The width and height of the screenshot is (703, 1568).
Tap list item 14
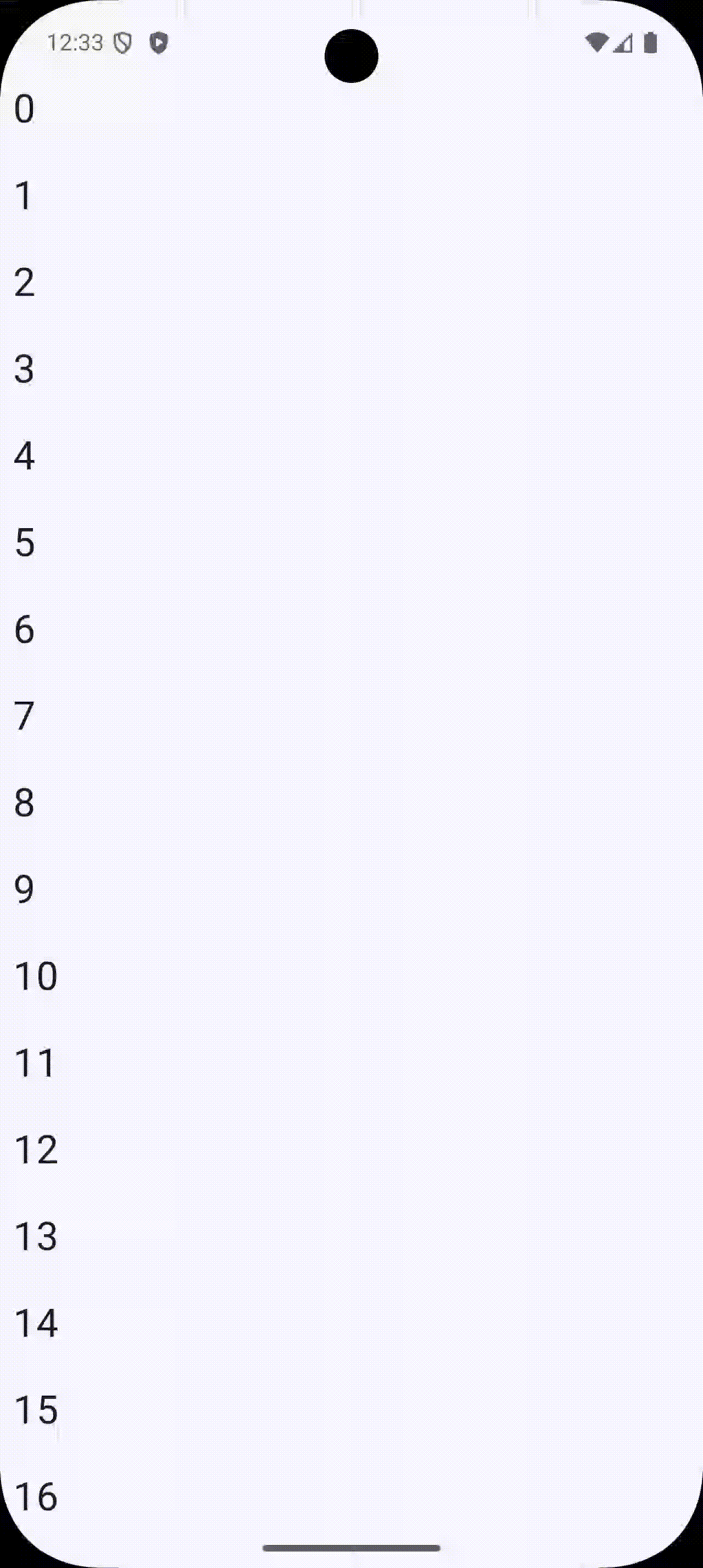[35, 1323]
